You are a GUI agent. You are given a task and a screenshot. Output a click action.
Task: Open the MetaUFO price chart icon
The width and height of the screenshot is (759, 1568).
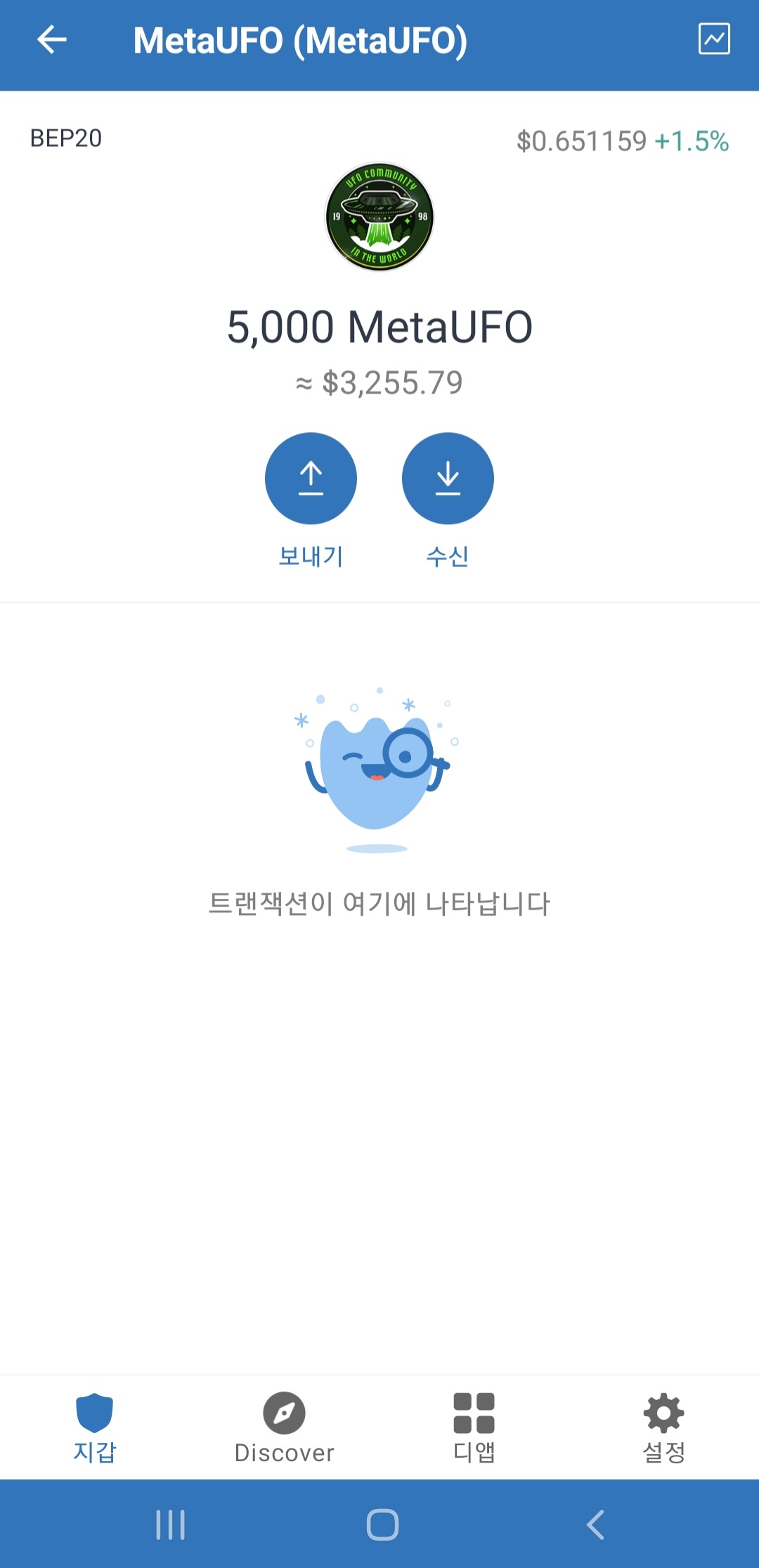click(714, 39)
